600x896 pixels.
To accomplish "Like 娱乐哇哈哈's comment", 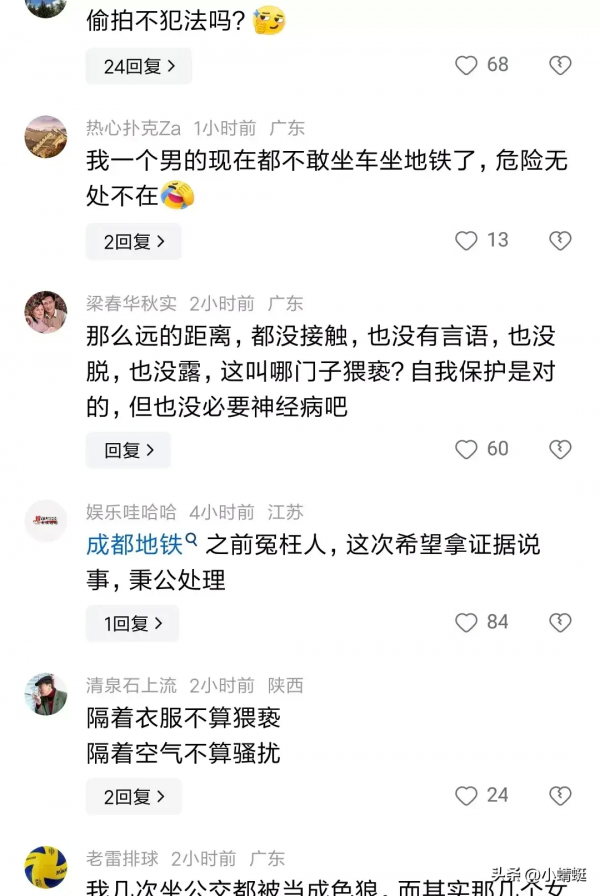I will [467, 623].
